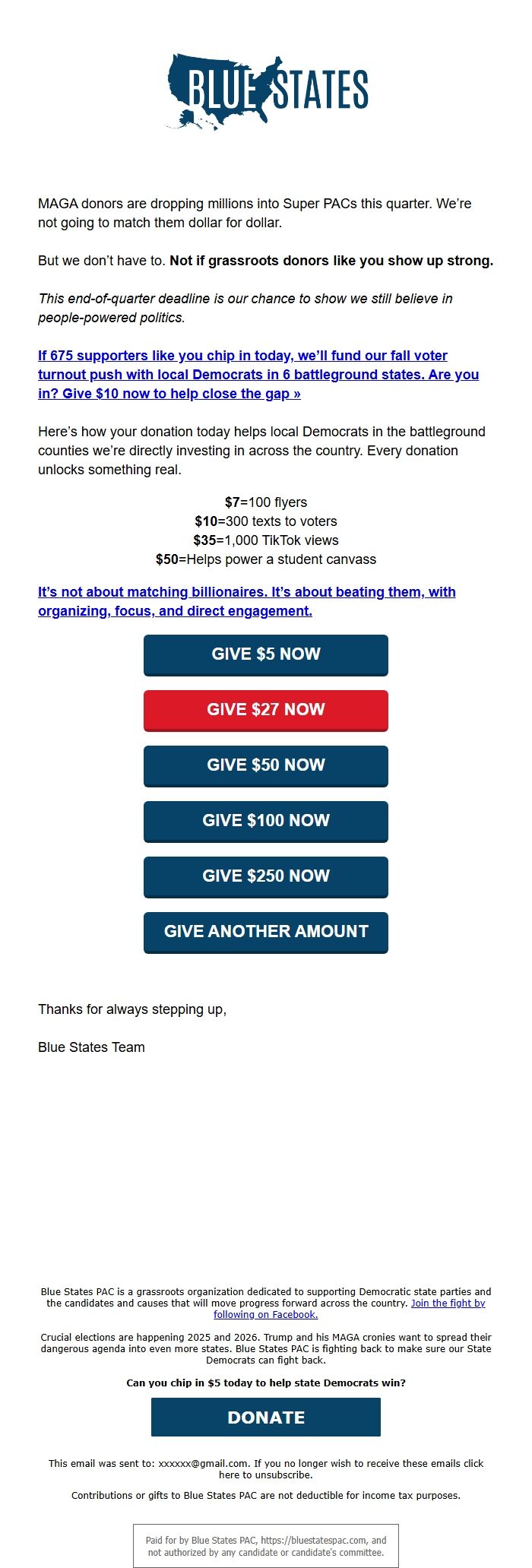The width and height of the screenshot is (532, 1568).
Task: Tap the DONATE button in footer
Action: point(265,1418)
